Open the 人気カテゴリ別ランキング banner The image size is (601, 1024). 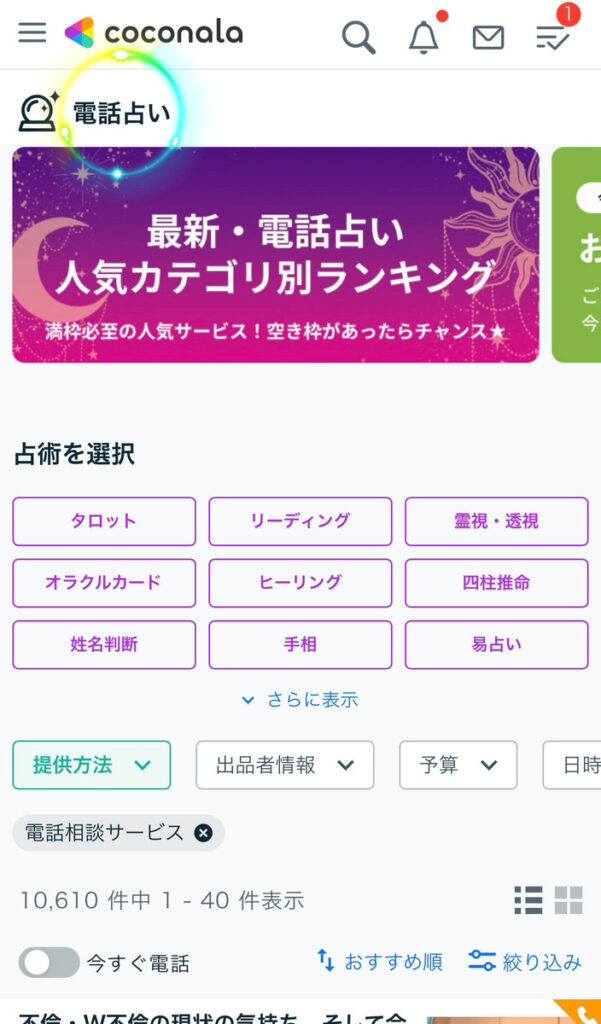(276, 255)
